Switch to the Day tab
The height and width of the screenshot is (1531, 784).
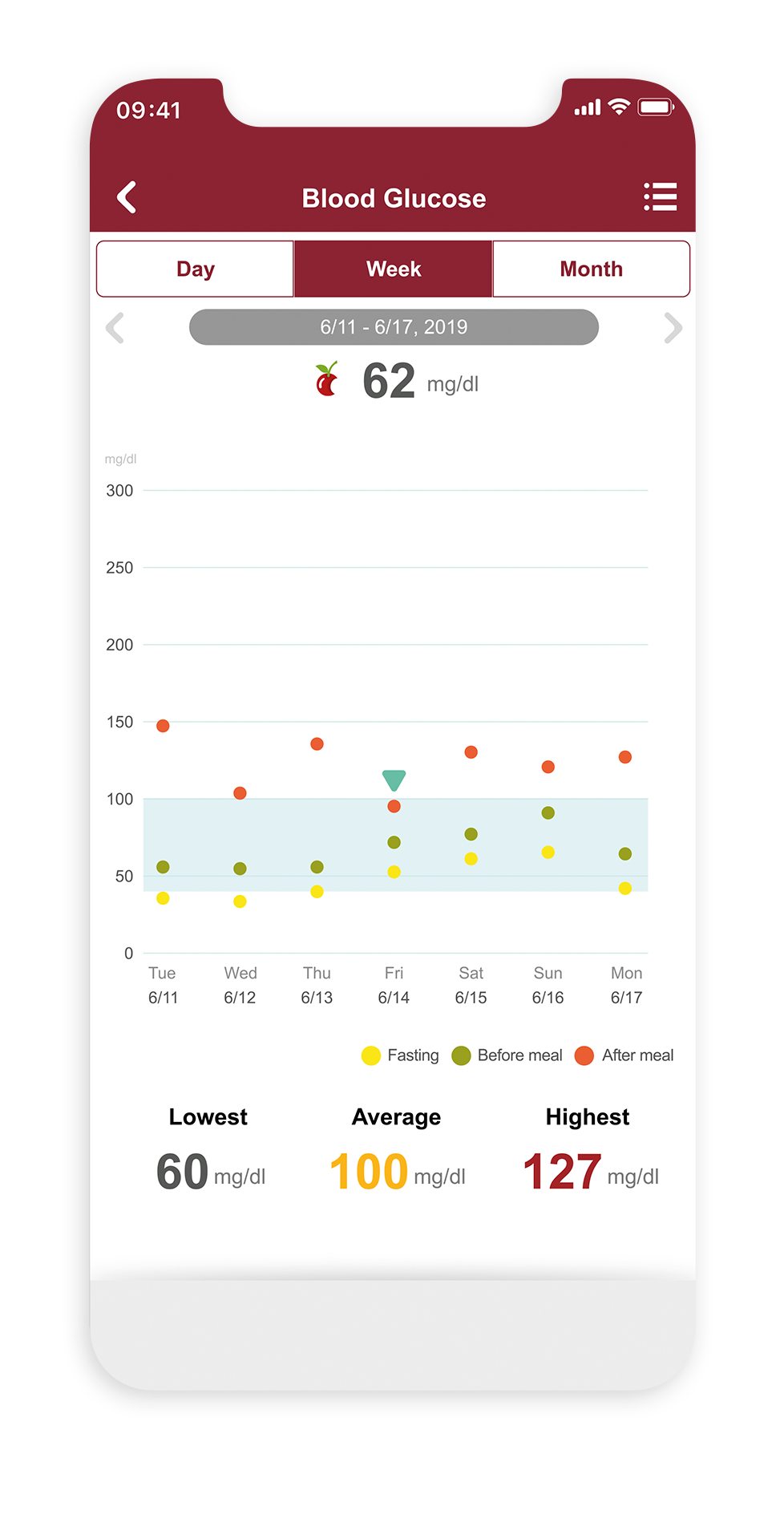[195, 269]
